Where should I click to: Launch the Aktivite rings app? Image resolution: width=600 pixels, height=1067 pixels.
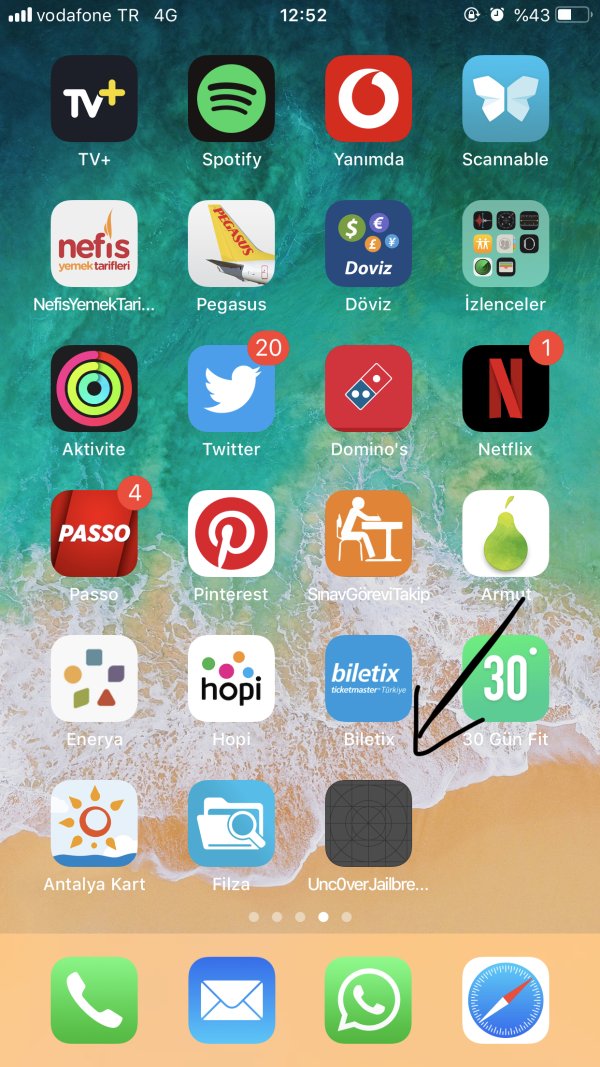click(94, 389)
